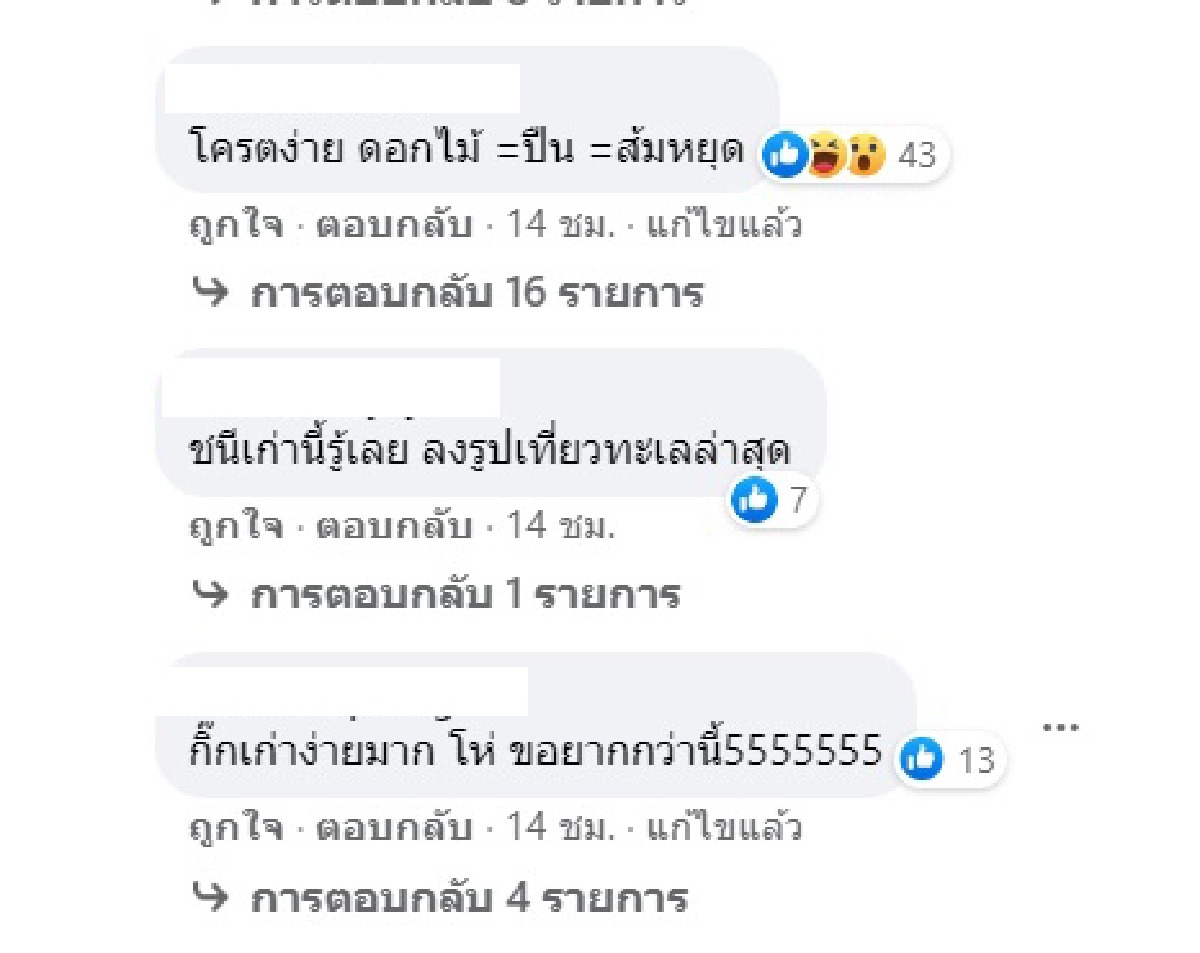The width and height of the screenshot is (1200, 953).
Task: Expand การตอบกลับ 16 รายการ replies
Action: [476, 294]
